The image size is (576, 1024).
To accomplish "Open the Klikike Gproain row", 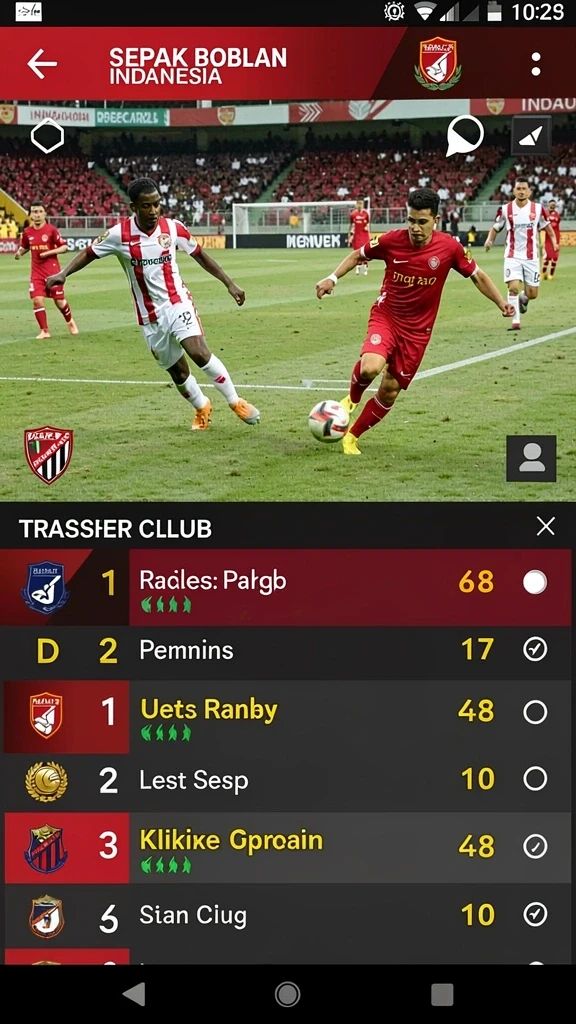I will coord(288,848).
